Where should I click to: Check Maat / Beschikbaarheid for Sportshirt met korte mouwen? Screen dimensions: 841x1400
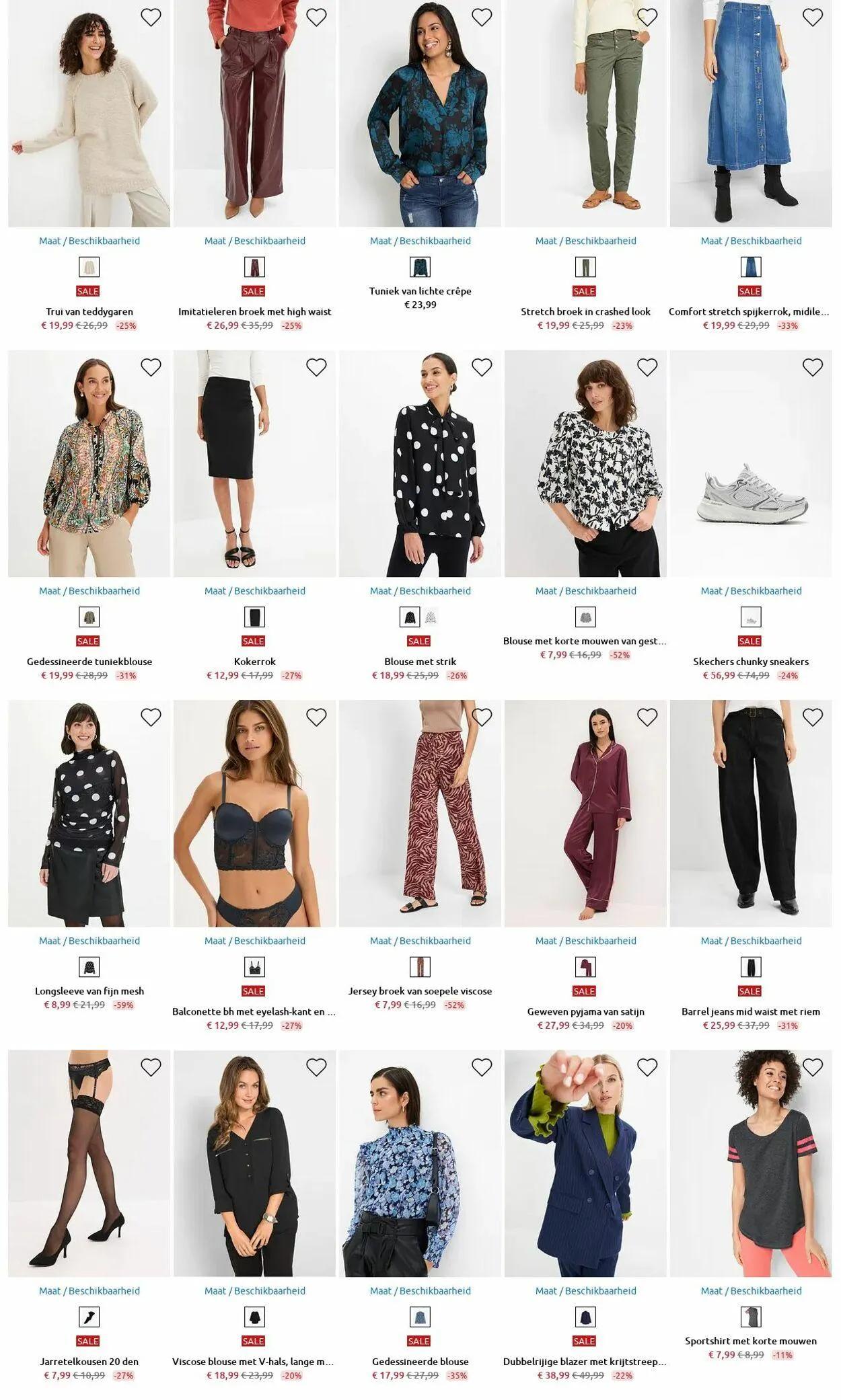751,1291
